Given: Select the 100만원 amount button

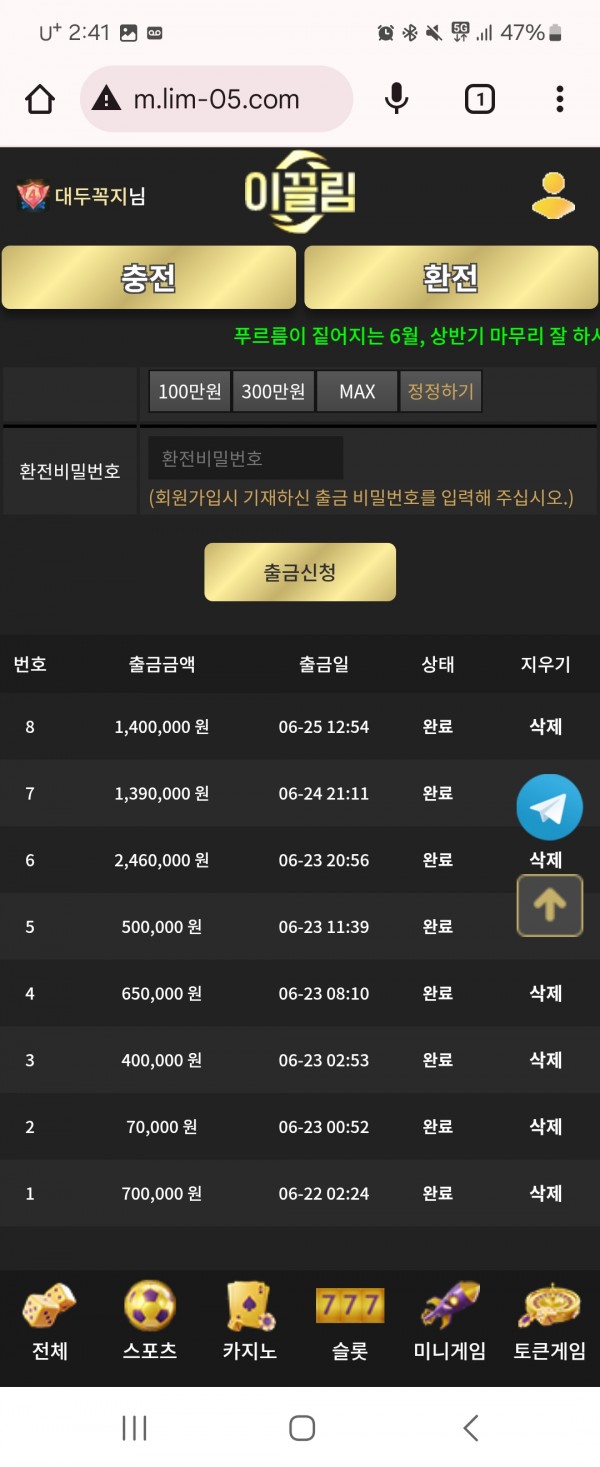Looking at the screenshot, I should pyautogui.click(x=189, y=391).
